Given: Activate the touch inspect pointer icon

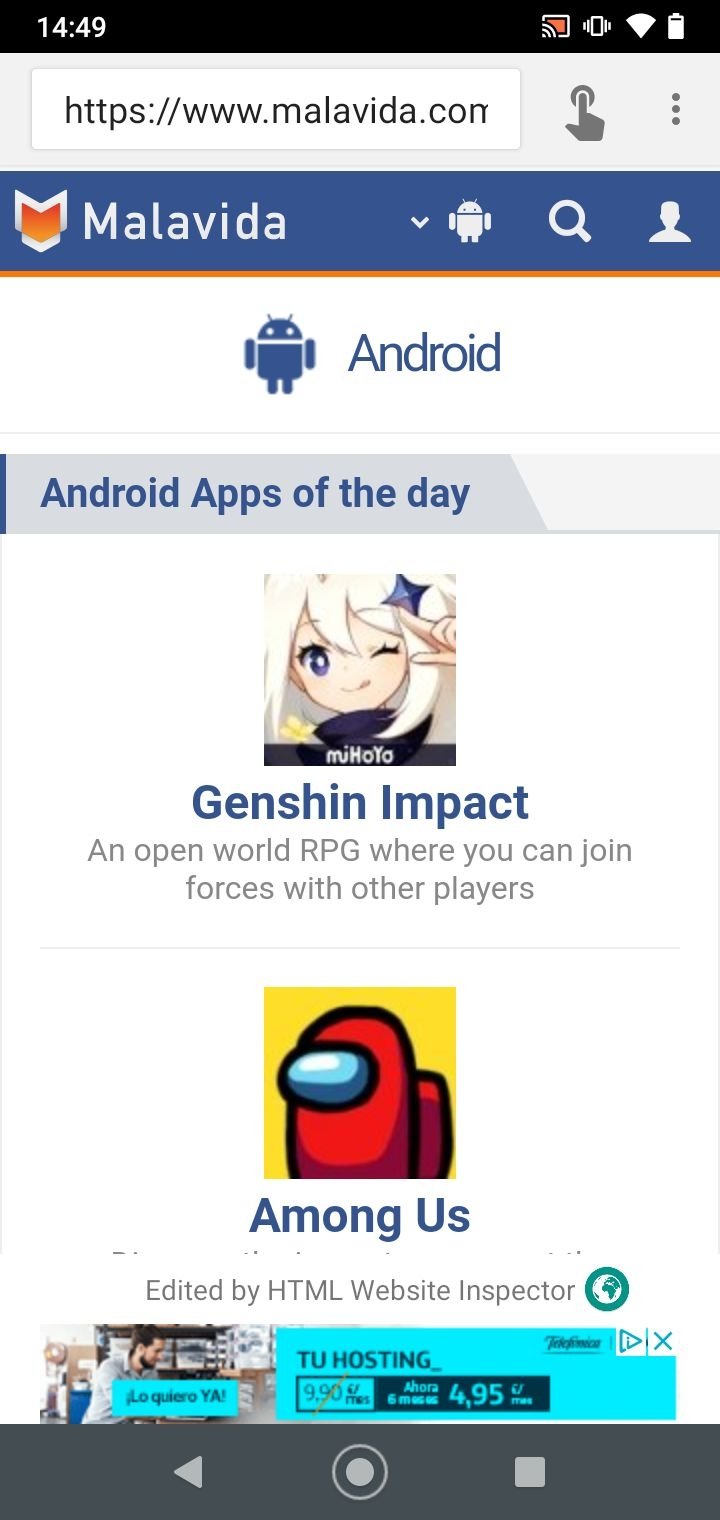Looking at the screenshot, I should pyautogui.click(x=584, y=112).
